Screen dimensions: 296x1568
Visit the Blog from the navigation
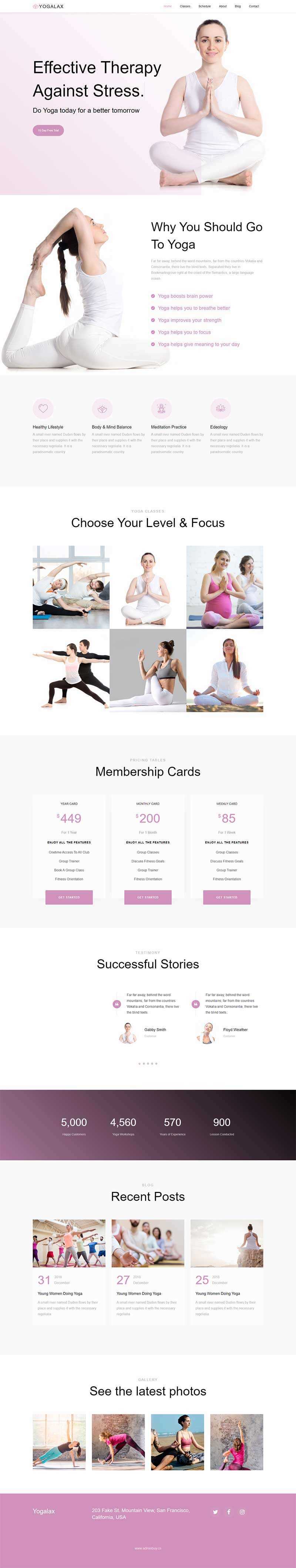coord(238,6)
